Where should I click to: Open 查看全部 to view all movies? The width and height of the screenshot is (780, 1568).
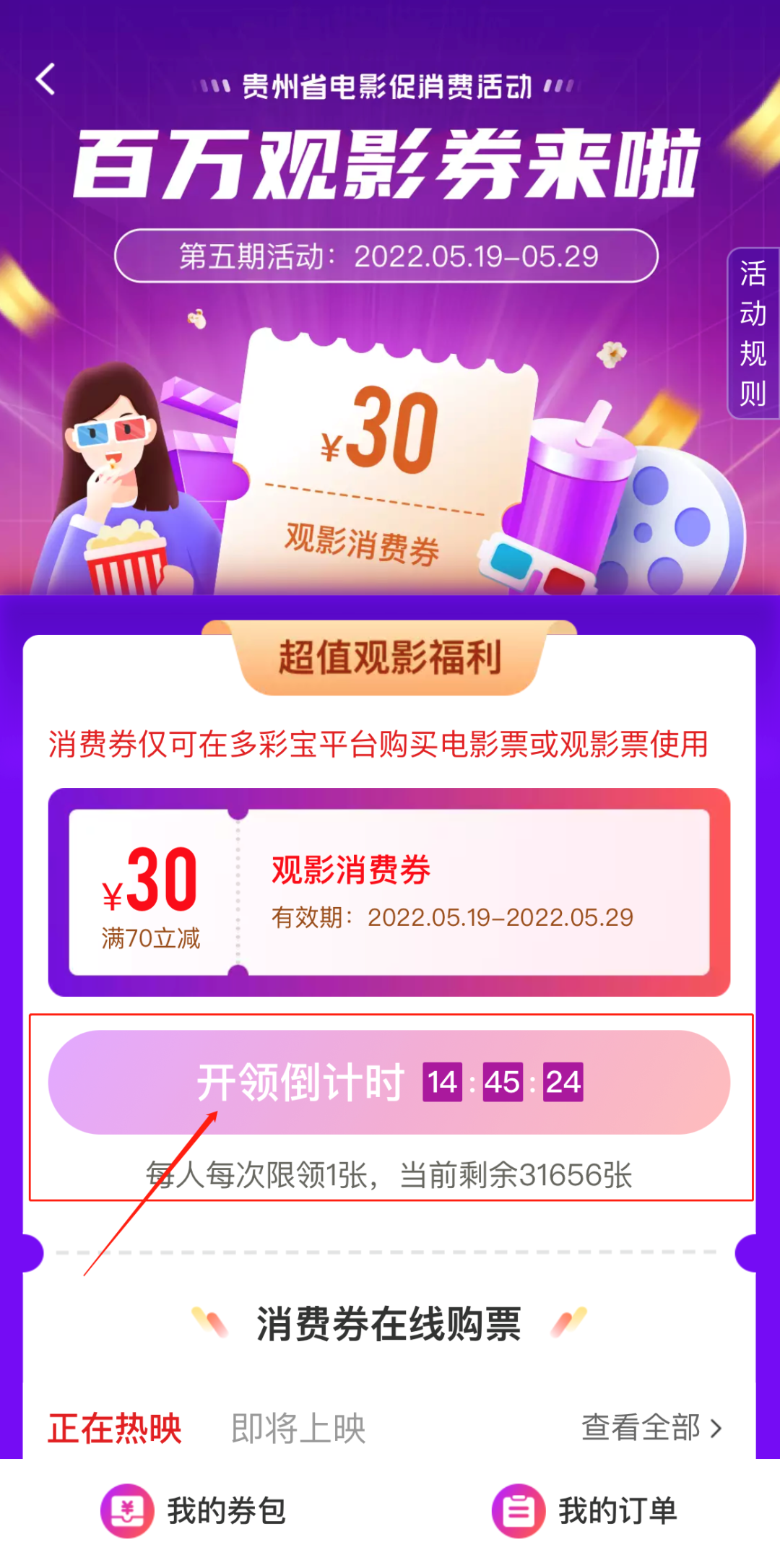point(651,1428)
